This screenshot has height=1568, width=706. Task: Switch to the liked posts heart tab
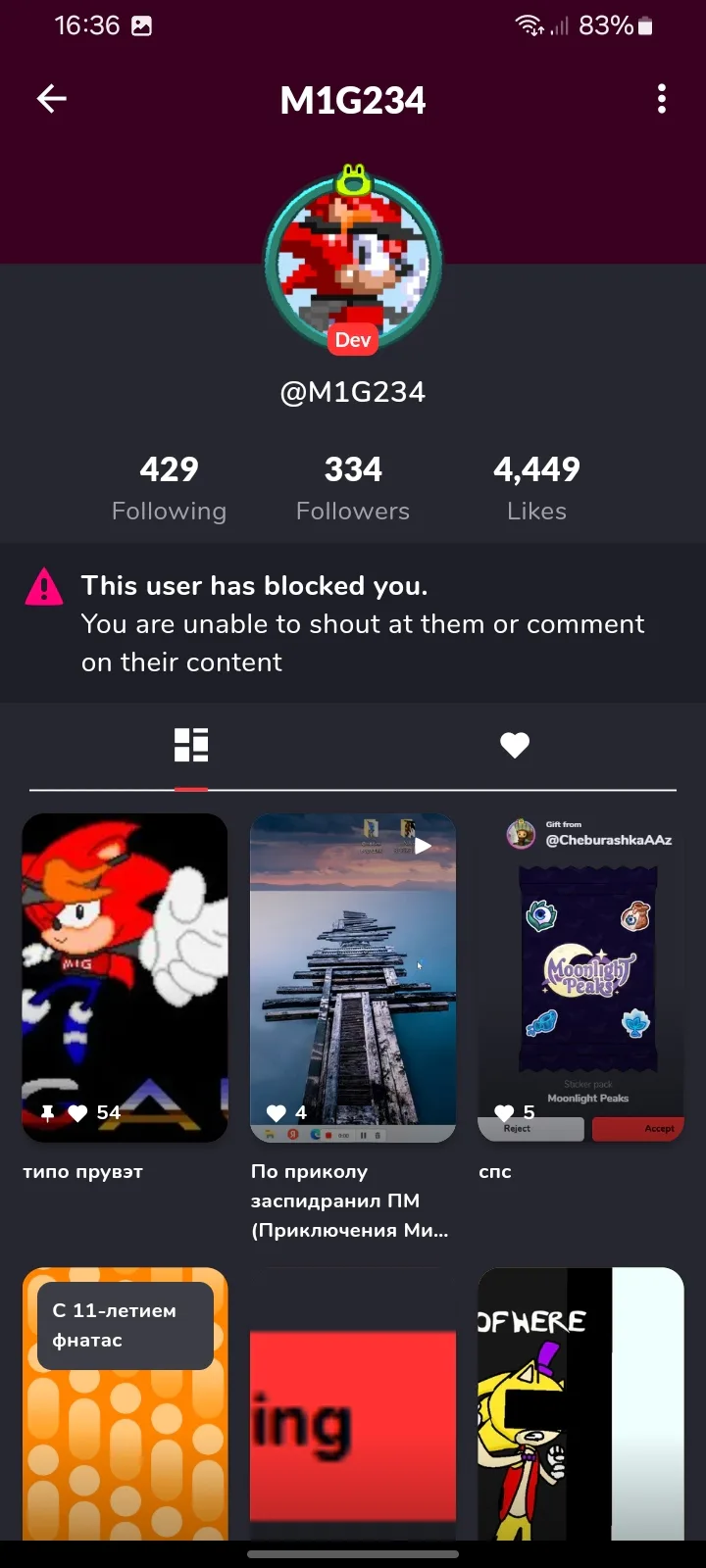coord(515,746)
